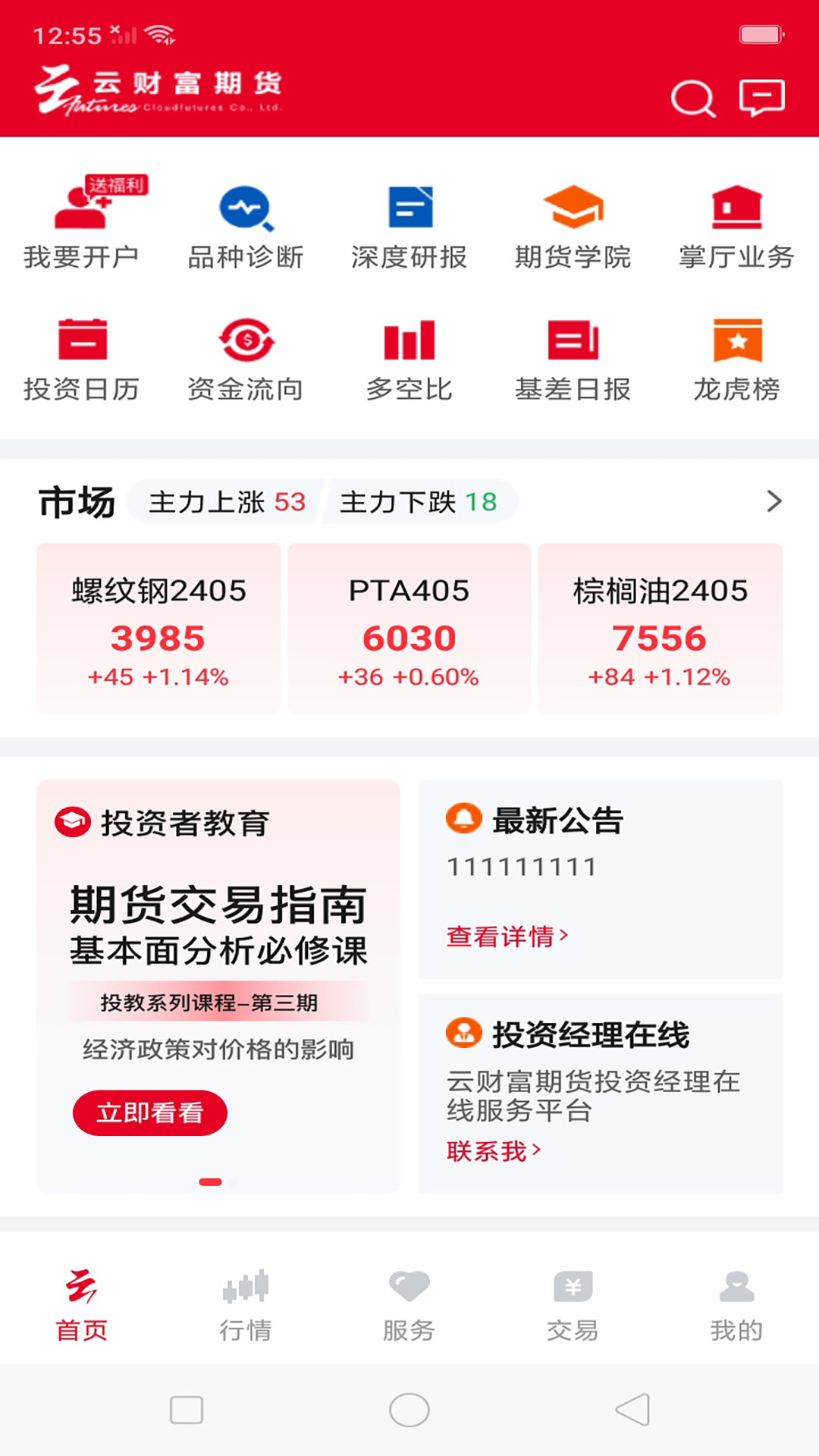Viewport: 819px width, 1456px height.
Task: Tap 联系我 under 投资经理在线
Action: [493, 1151]
